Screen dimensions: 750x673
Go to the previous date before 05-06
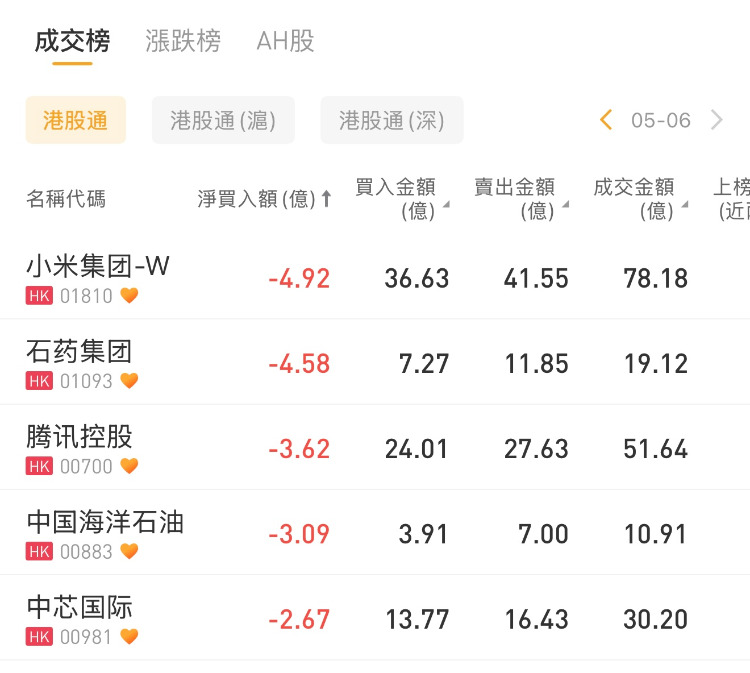click(x=606, y=121)
